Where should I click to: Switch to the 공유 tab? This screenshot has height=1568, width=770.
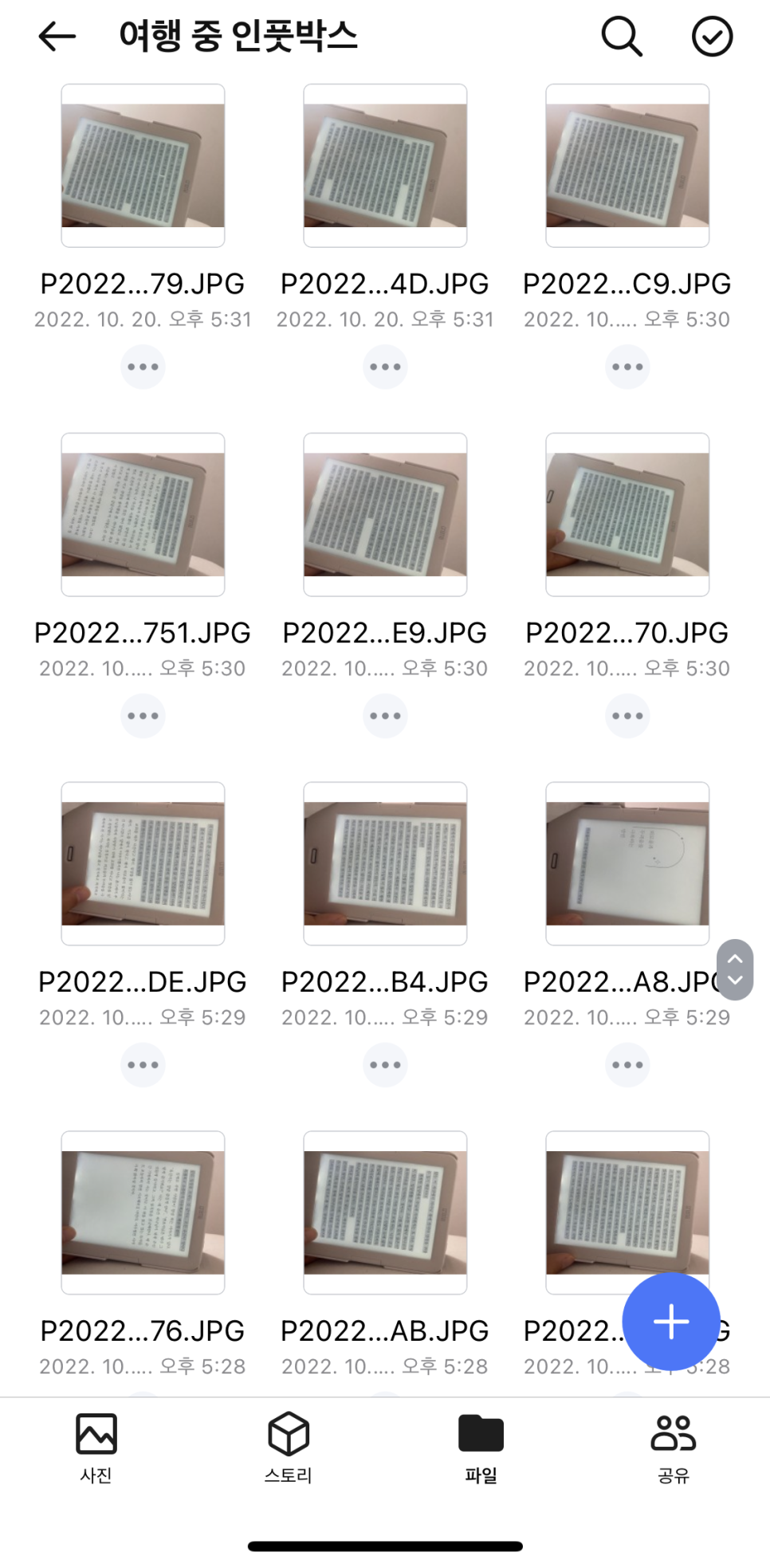[674, 1446]
